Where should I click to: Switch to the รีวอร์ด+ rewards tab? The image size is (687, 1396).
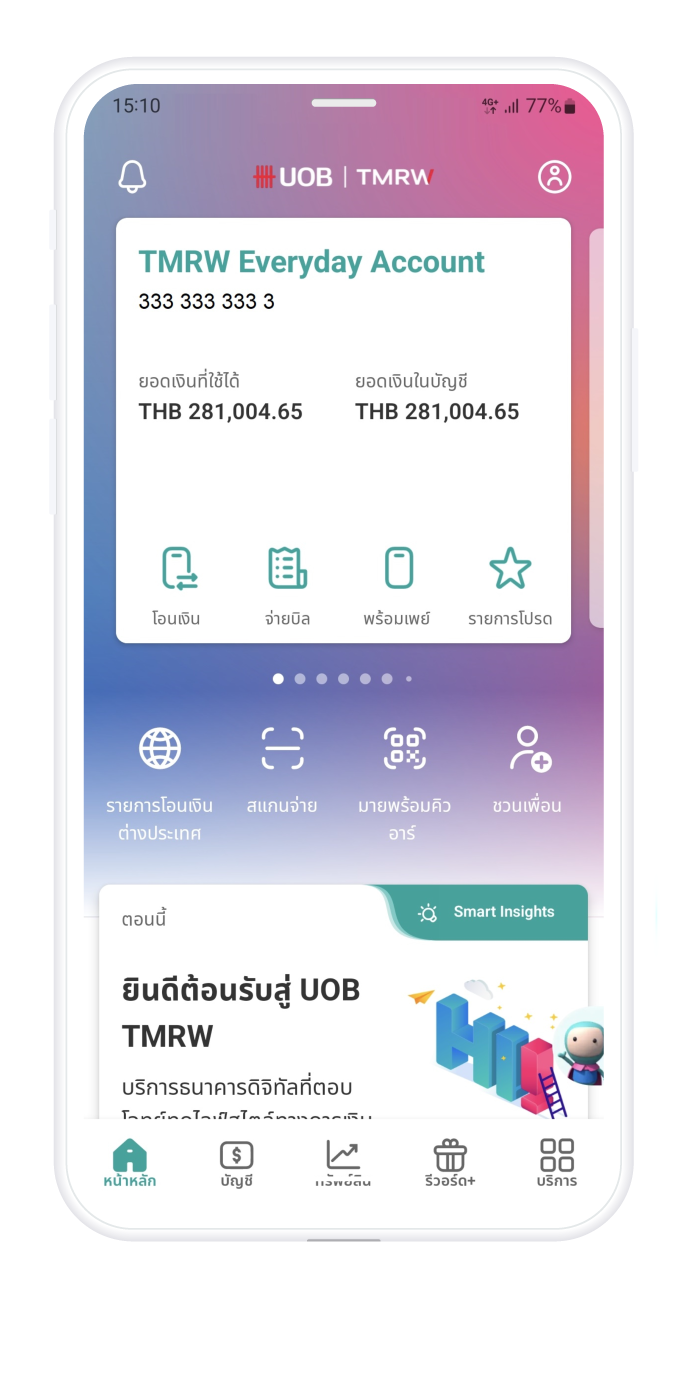(450, 1164)
